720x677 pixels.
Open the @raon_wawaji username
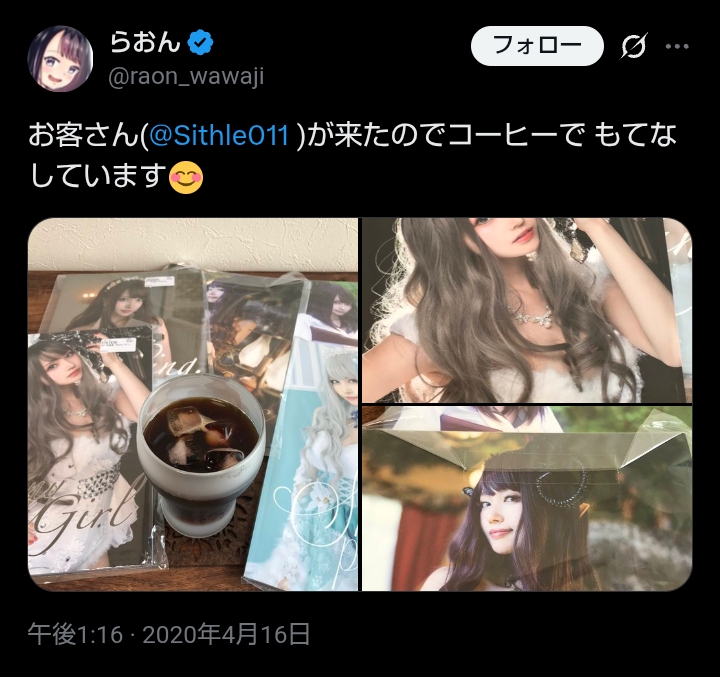185,76
